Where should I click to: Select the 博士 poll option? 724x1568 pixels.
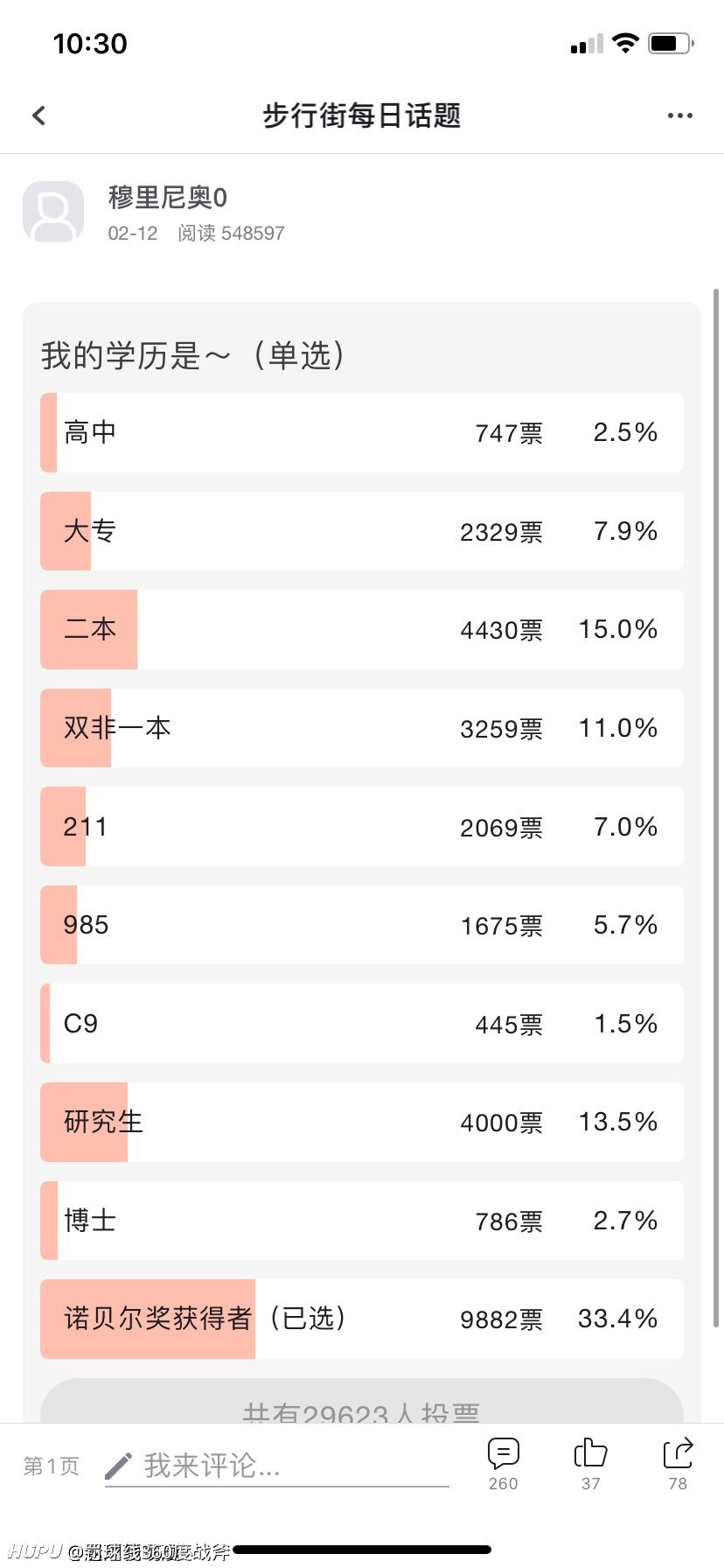coord(362,1221)
